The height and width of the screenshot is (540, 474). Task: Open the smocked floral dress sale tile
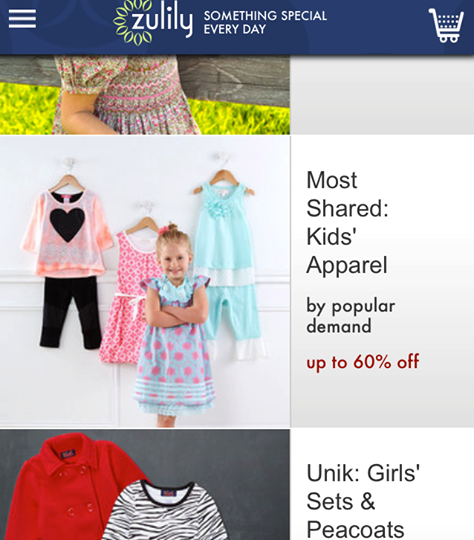pyautogui.click(x=237, y=94)
